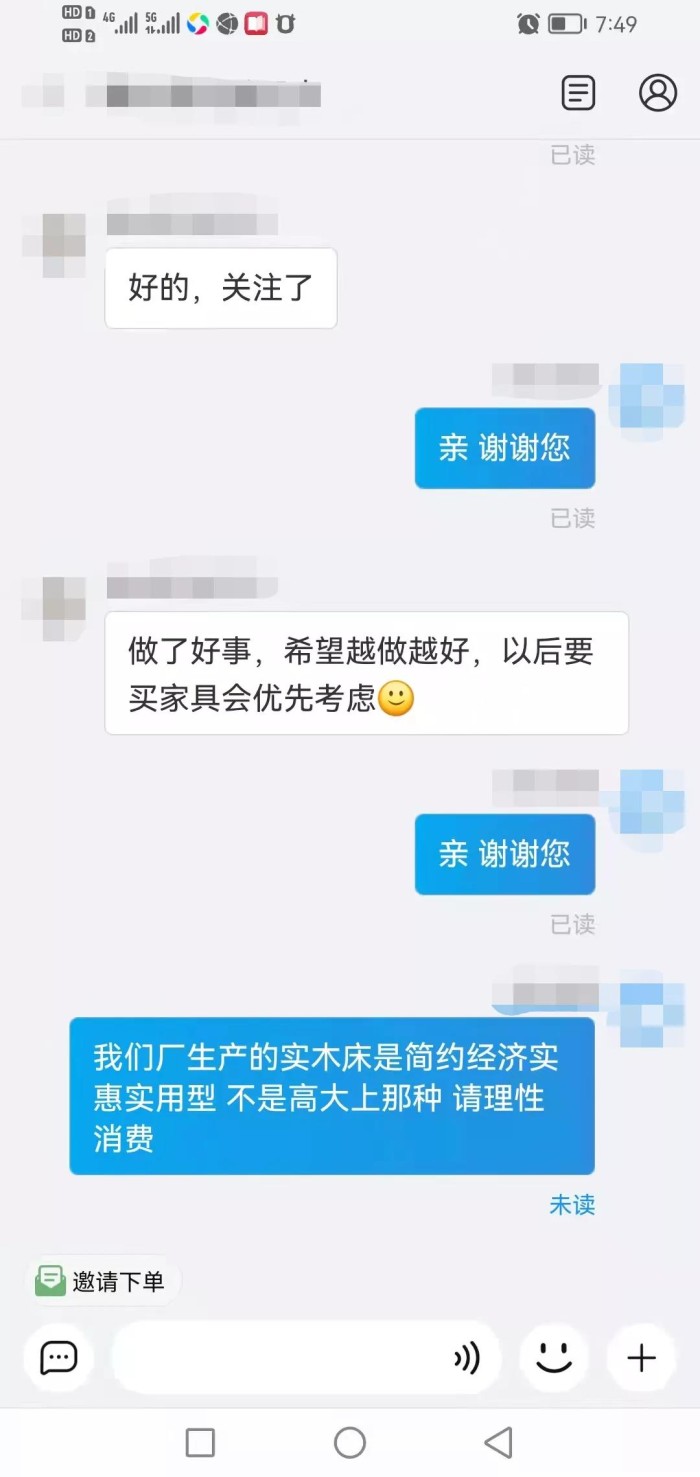Open quick replies speech bubble icon

(x=58, y=1357)
